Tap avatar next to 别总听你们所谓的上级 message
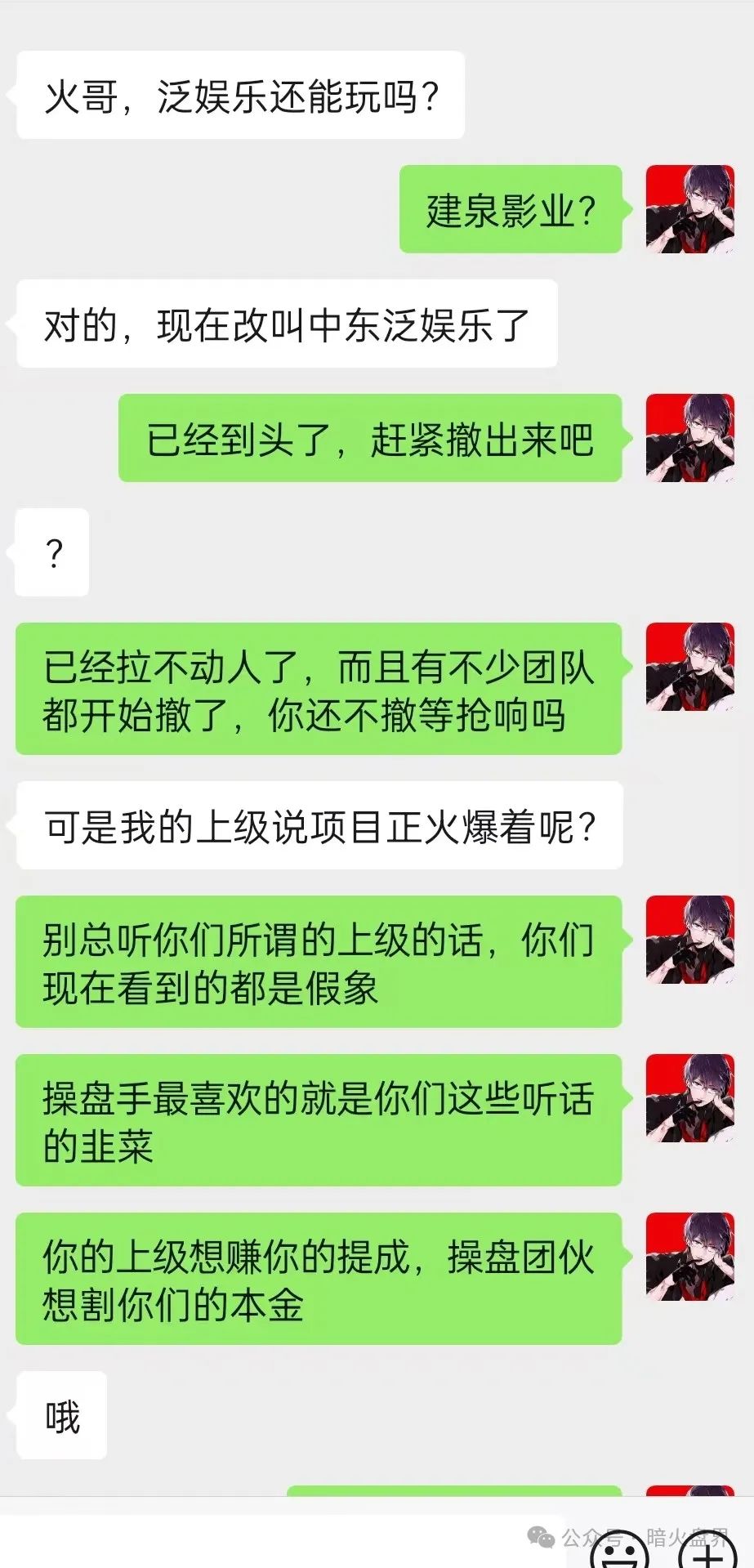The image size is (754, 1568). point(690,940)
